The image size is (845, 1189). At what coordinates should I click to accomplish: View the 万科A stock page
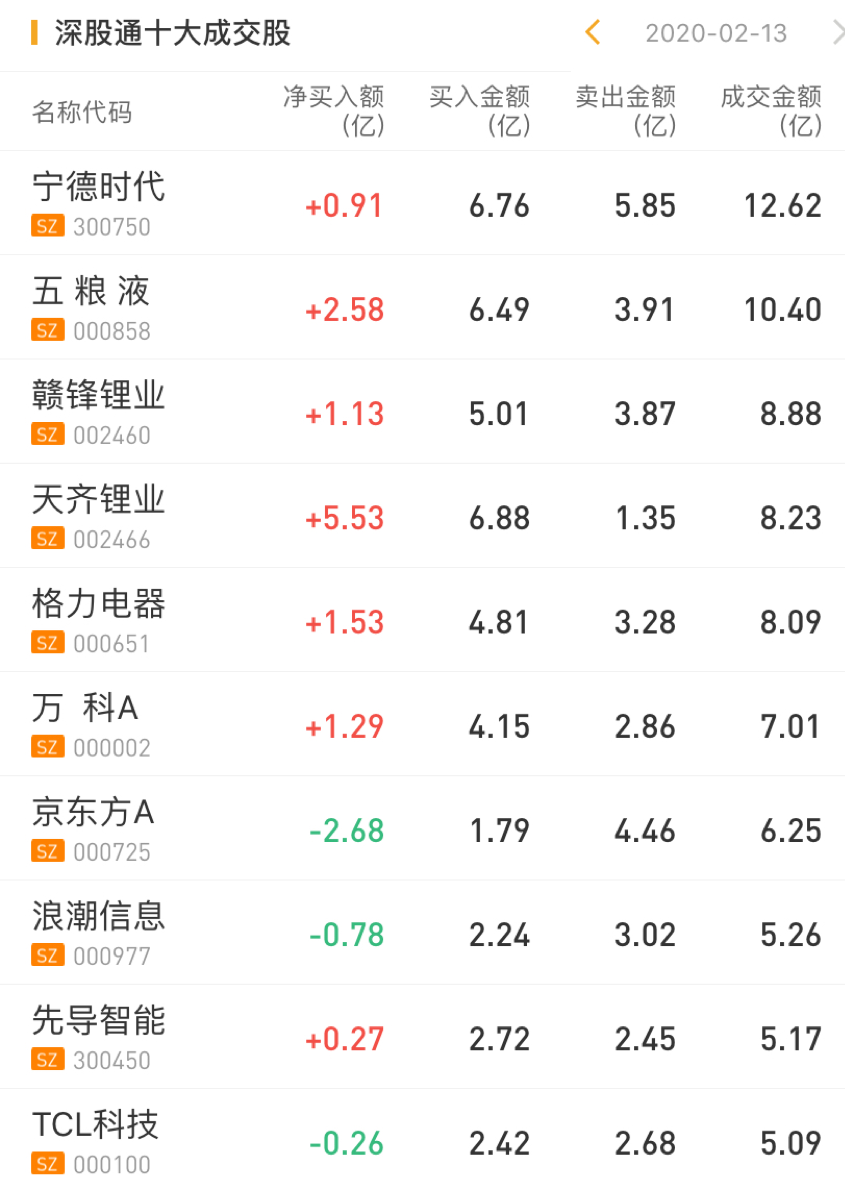coord(85,708)
